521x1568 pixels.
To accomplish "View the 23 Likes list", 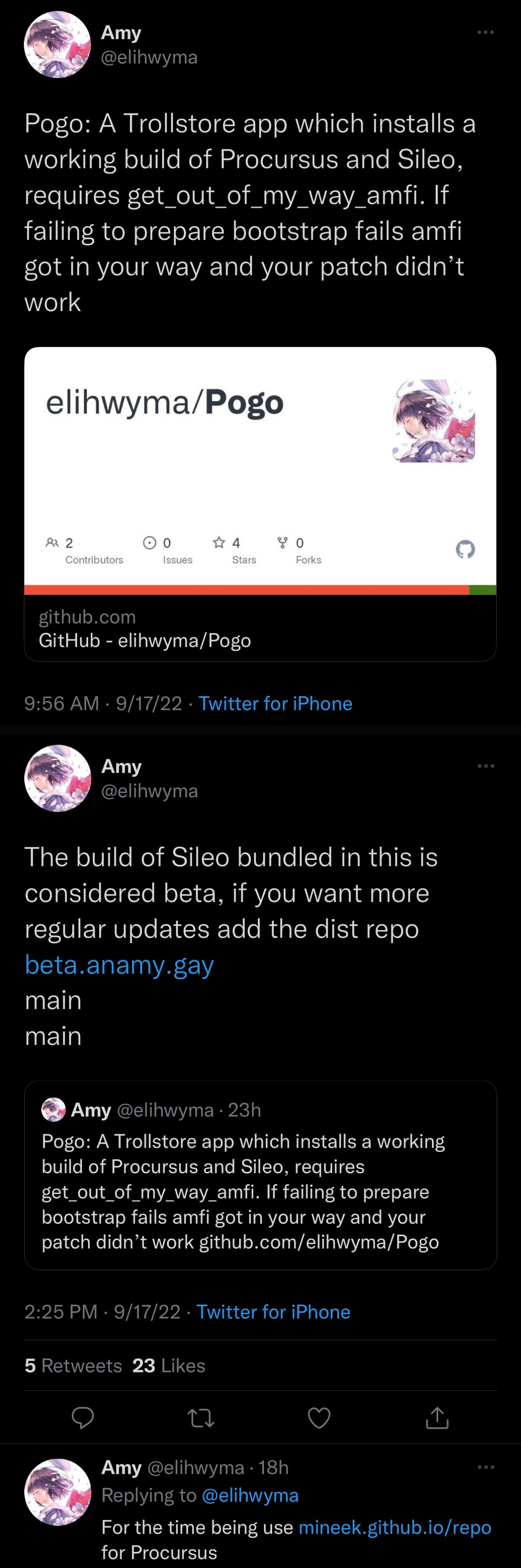I will (x=169, y=1365).
